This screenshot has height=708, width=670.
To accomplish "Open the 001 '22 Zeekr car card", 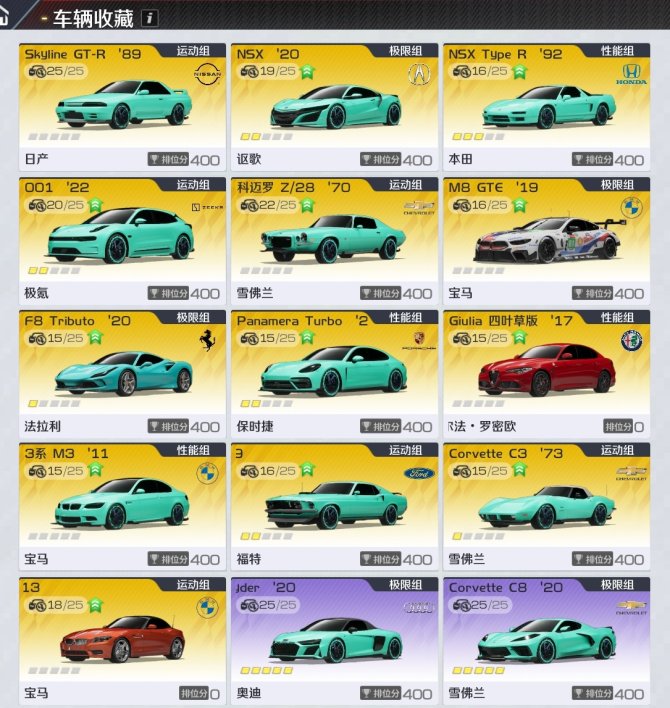I will coord(121,238).
